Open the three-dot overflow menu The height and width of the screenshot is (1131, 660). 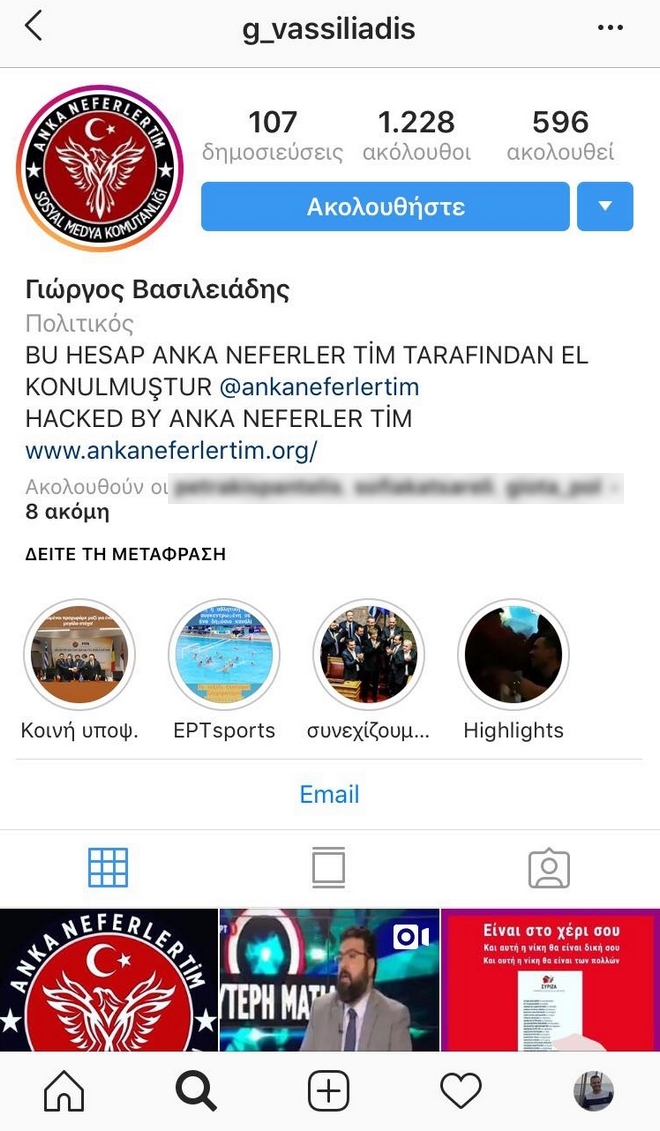[x=610, y=28]
